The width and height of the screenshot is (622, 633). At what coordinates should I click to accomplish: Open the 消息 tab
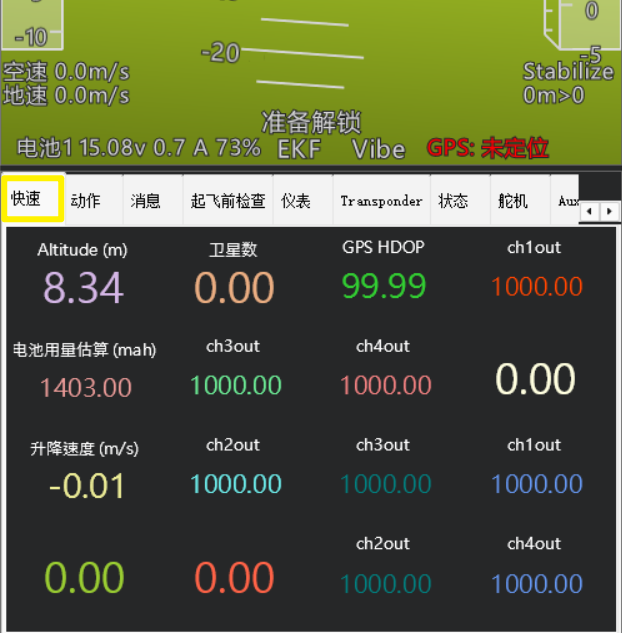click(x=146, y=200)
